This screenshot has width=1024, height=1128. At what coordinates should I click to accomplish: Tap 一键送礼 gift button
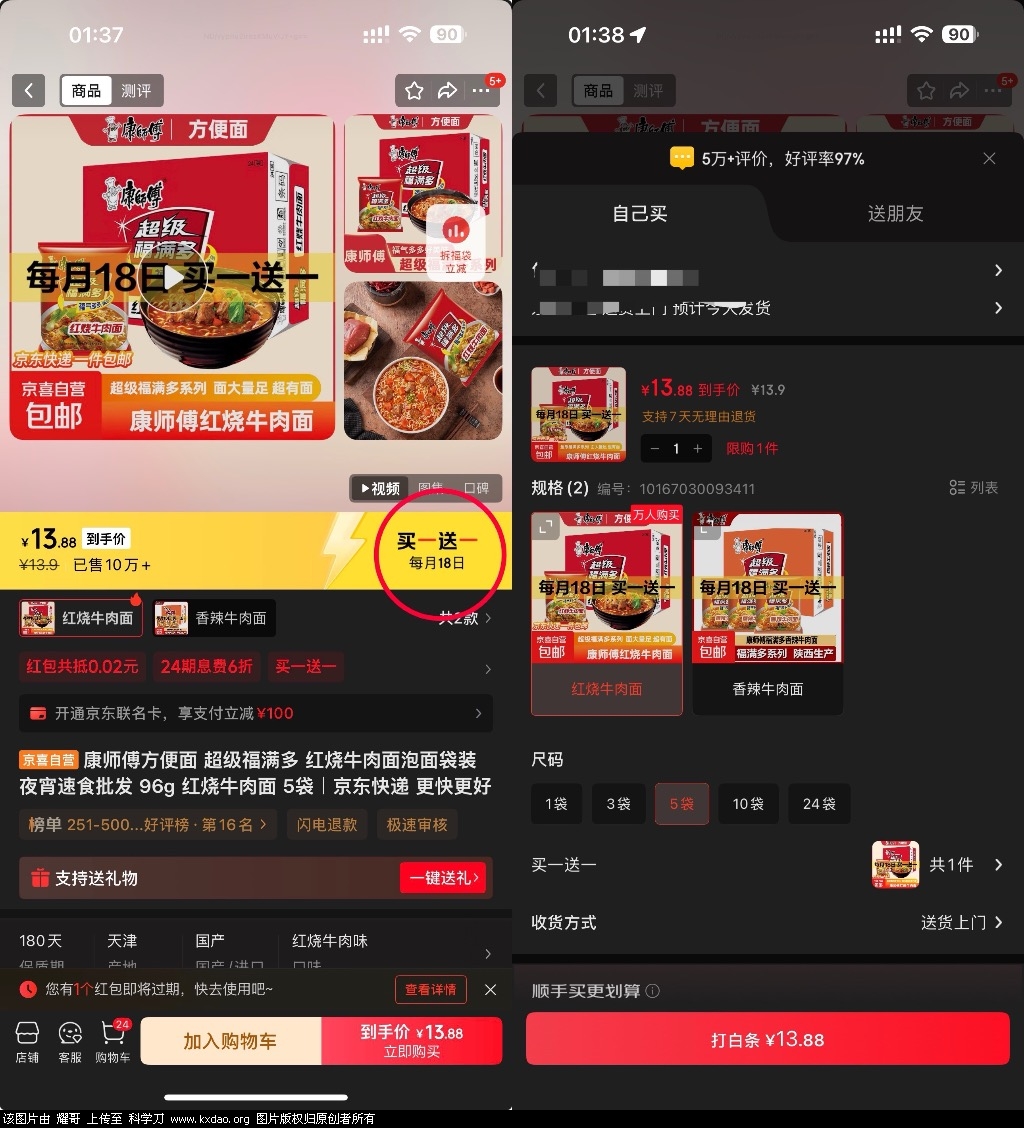coord(442,878)
